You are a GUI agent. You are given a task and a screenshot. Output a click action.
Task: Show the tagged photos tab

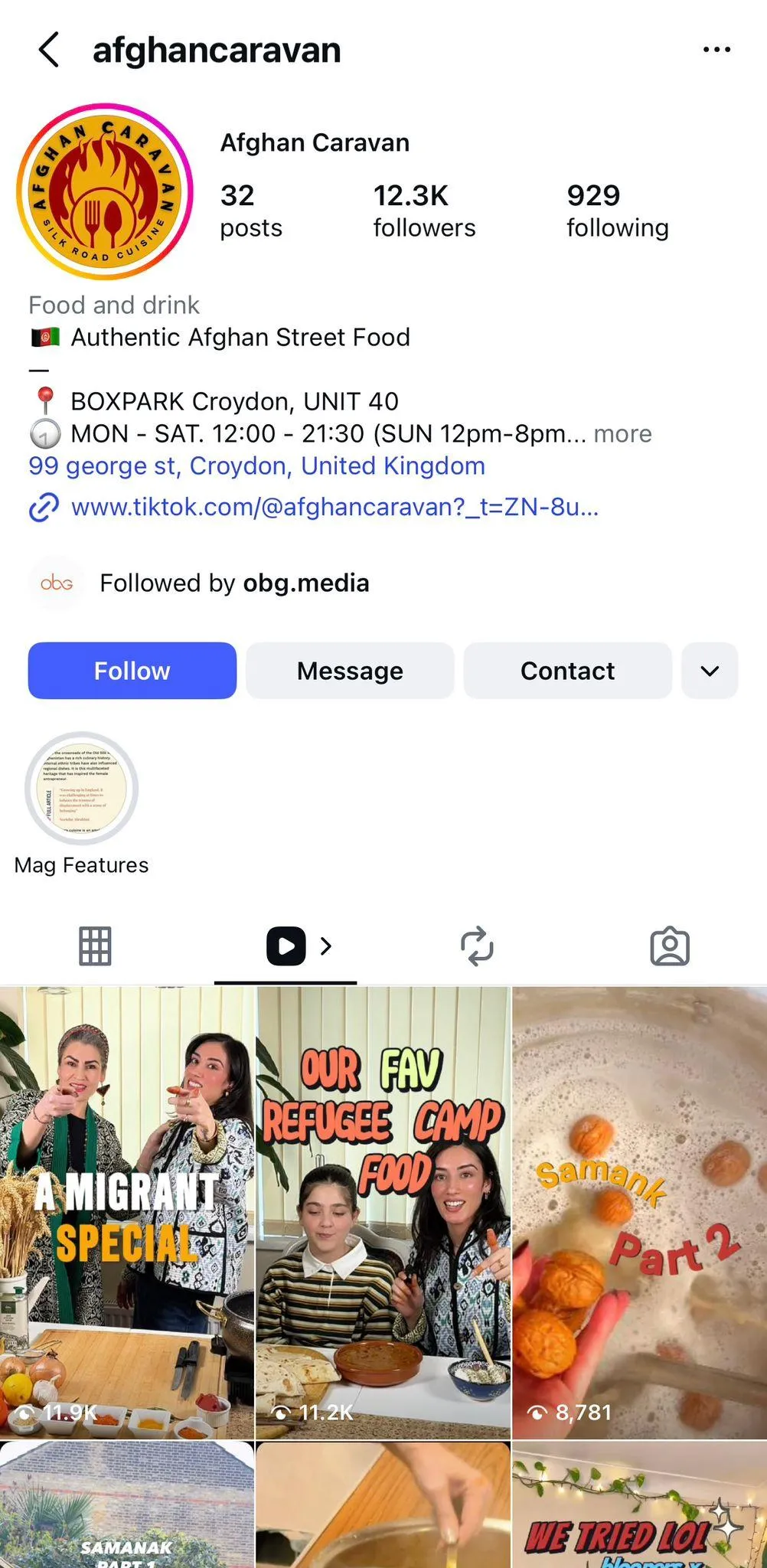click(x=670, y=946)
